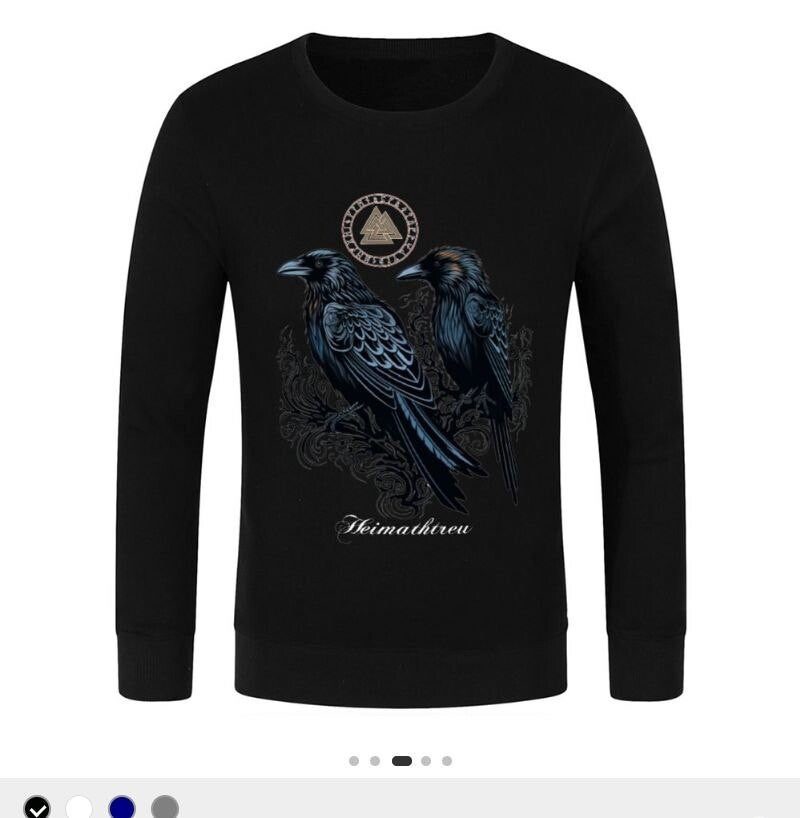Viewport: 800px width, 818px height.
Task: Select the black color swatch
Action: (x=37, y=807)
